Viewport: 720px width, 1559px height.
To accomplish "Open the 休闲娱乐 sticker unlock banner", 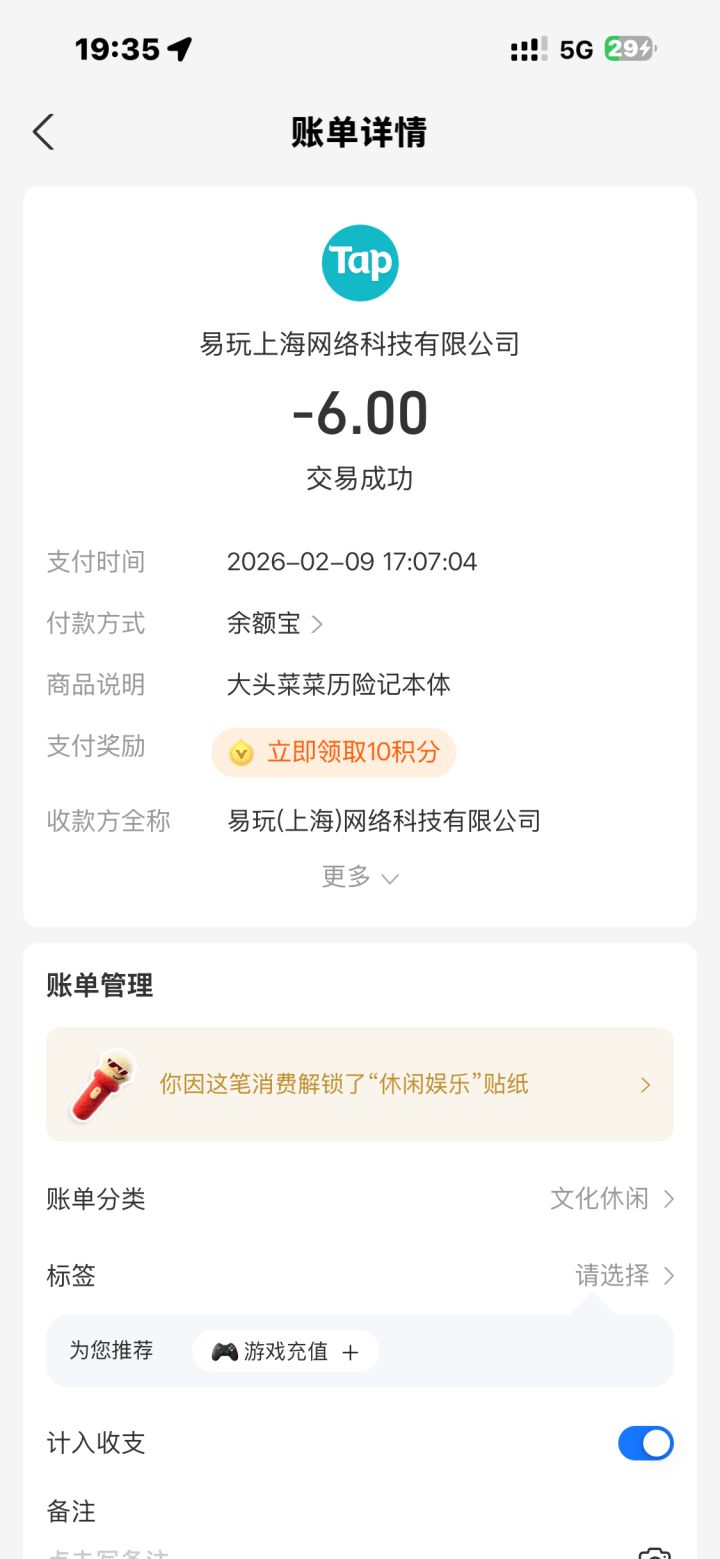I will pos(360,1084).
